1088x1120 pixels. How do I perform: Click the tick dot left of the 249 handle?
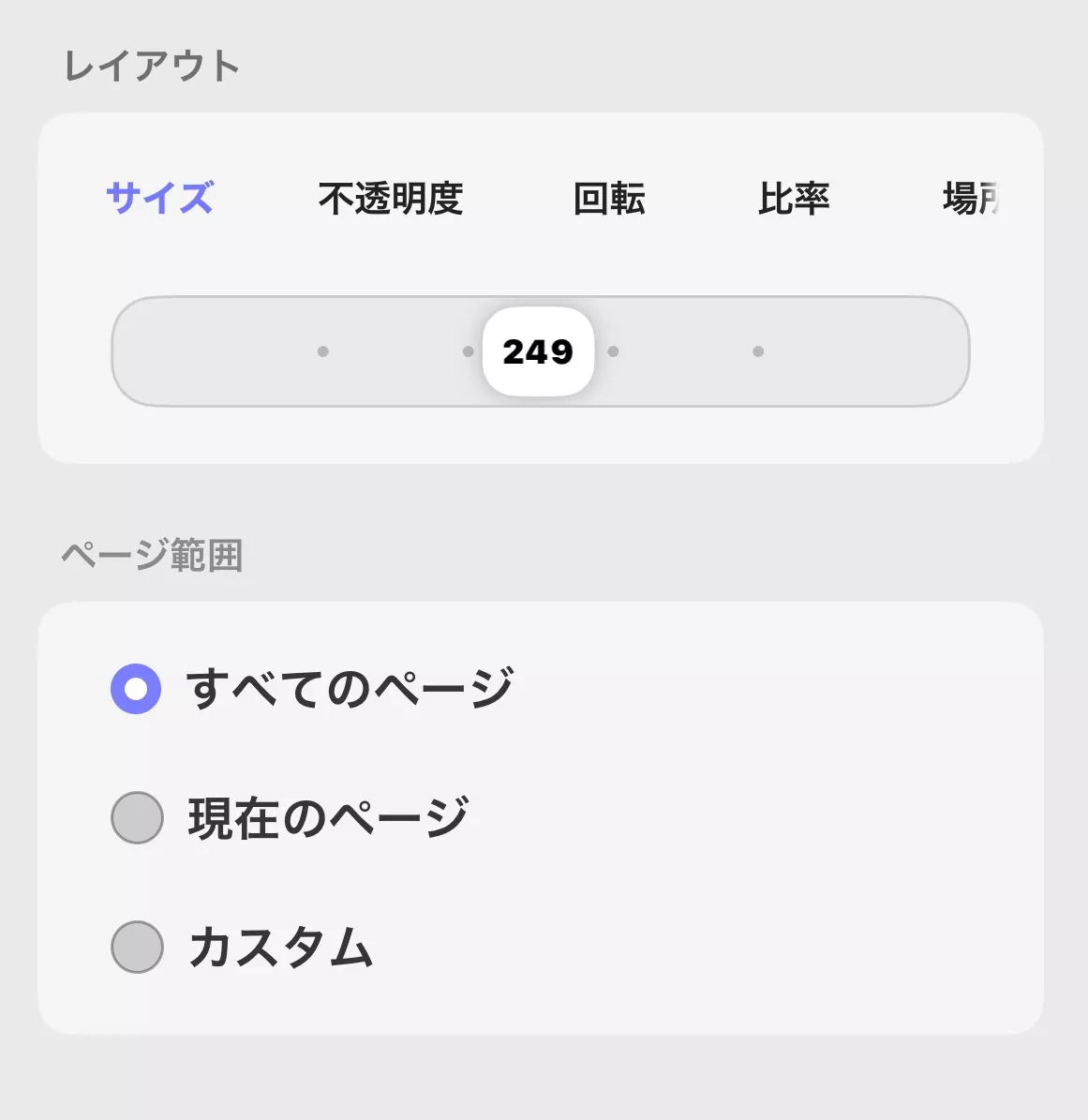(x=469, y=352)
